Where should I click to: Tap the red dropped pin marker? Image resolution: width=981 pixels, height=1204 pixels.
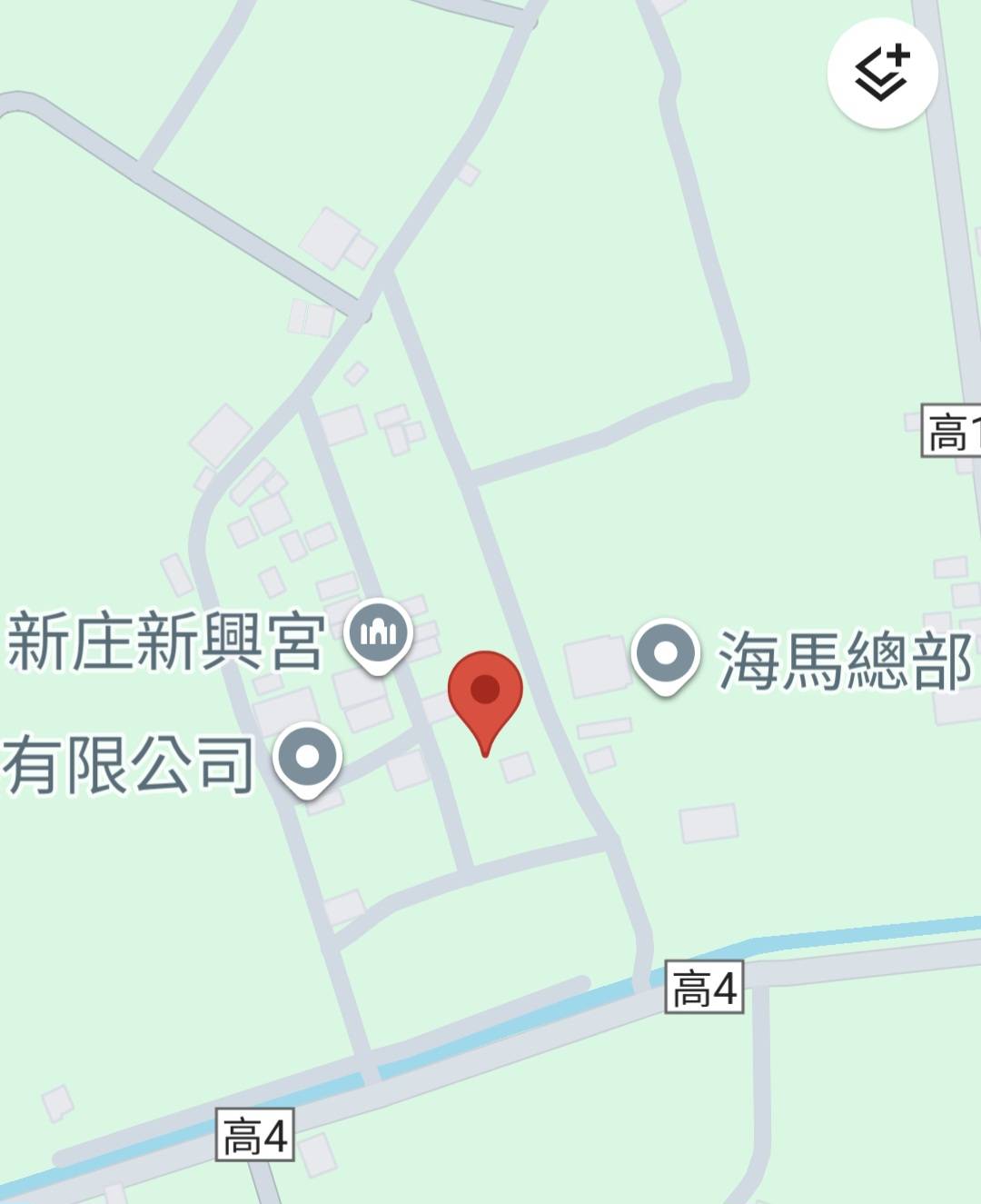pyautogui.click(x=486, y=694)
